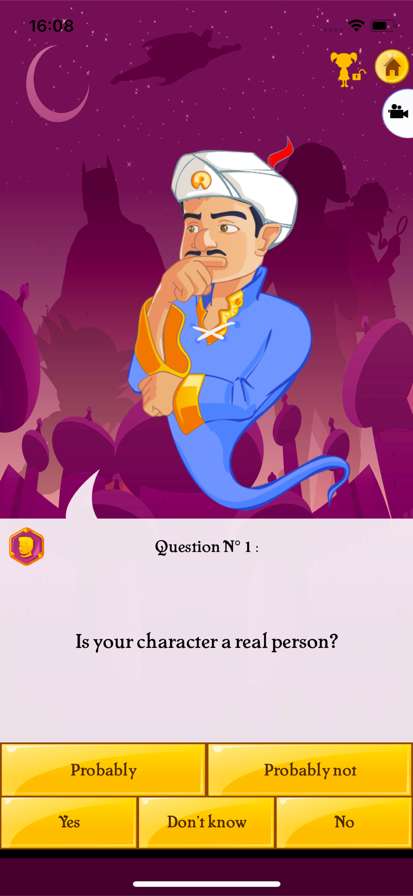The height and width of the screenshot is (896, 413).
Task: Open the character badge icon
Action: (26, 546)
